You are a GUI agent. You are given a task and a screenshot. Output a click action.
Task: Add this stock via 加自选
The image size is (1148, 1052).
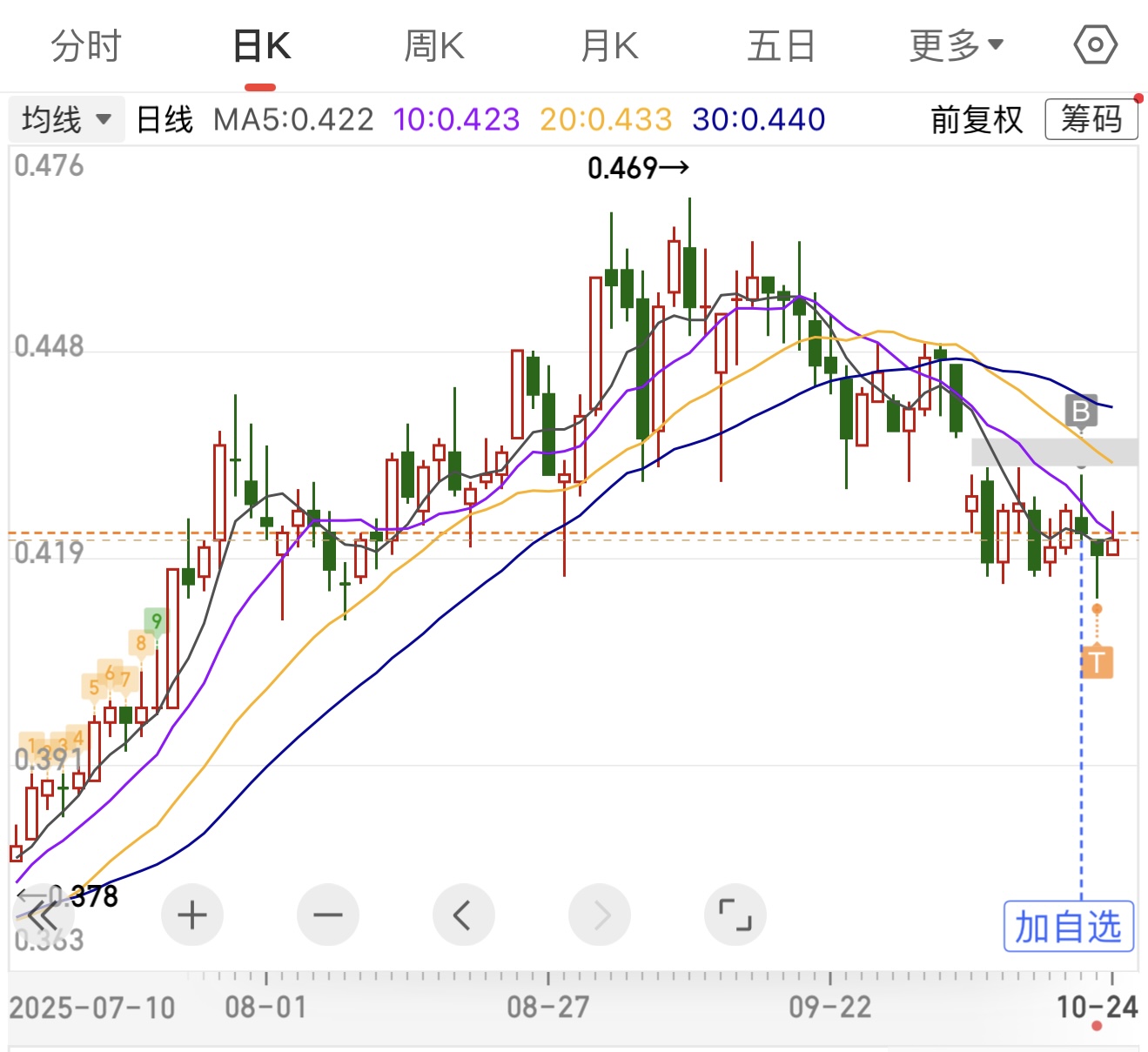click(x=1068, y=927)
